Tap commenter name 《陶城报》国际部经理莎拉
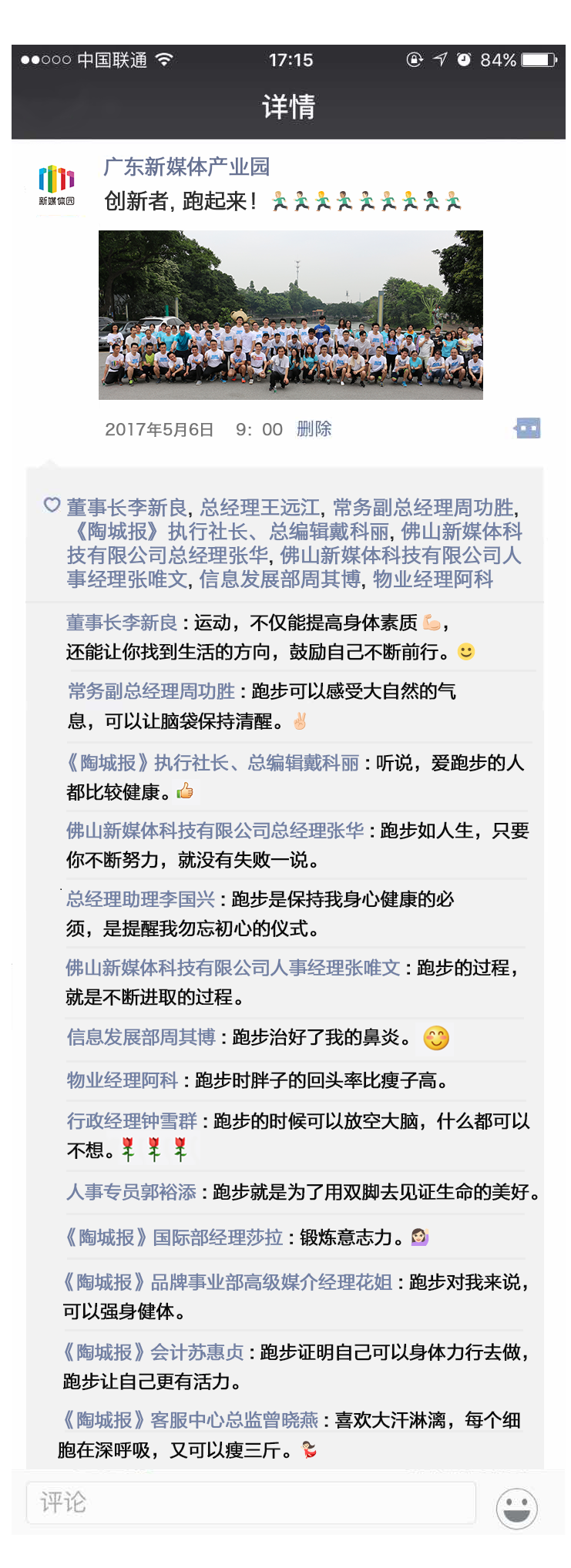The width and height of the screenshot is (571, 1568). [173, 1237]
